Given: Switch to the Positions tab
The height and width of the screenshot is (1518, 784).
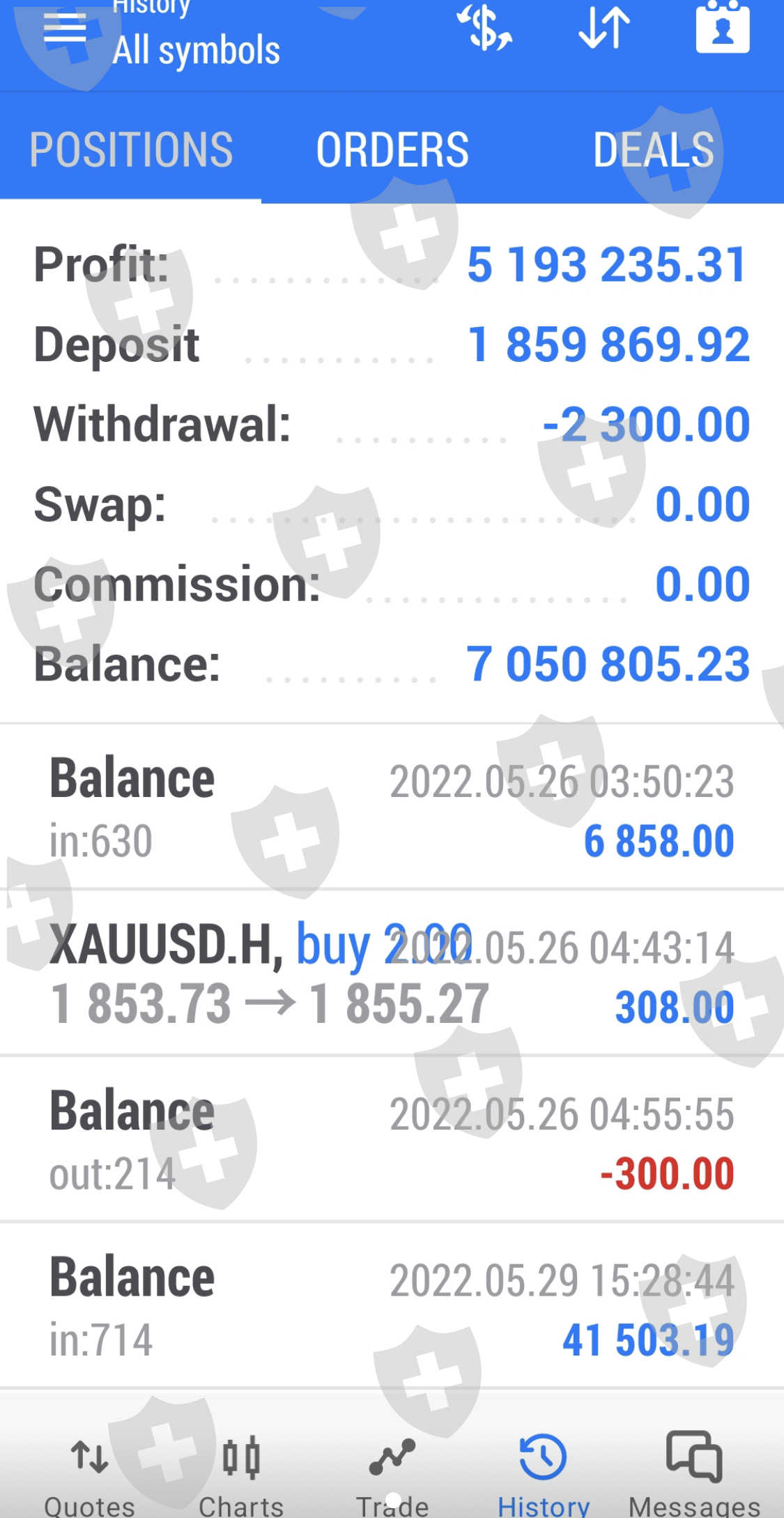Looking at the screenshot, I should tap(131, 149).
